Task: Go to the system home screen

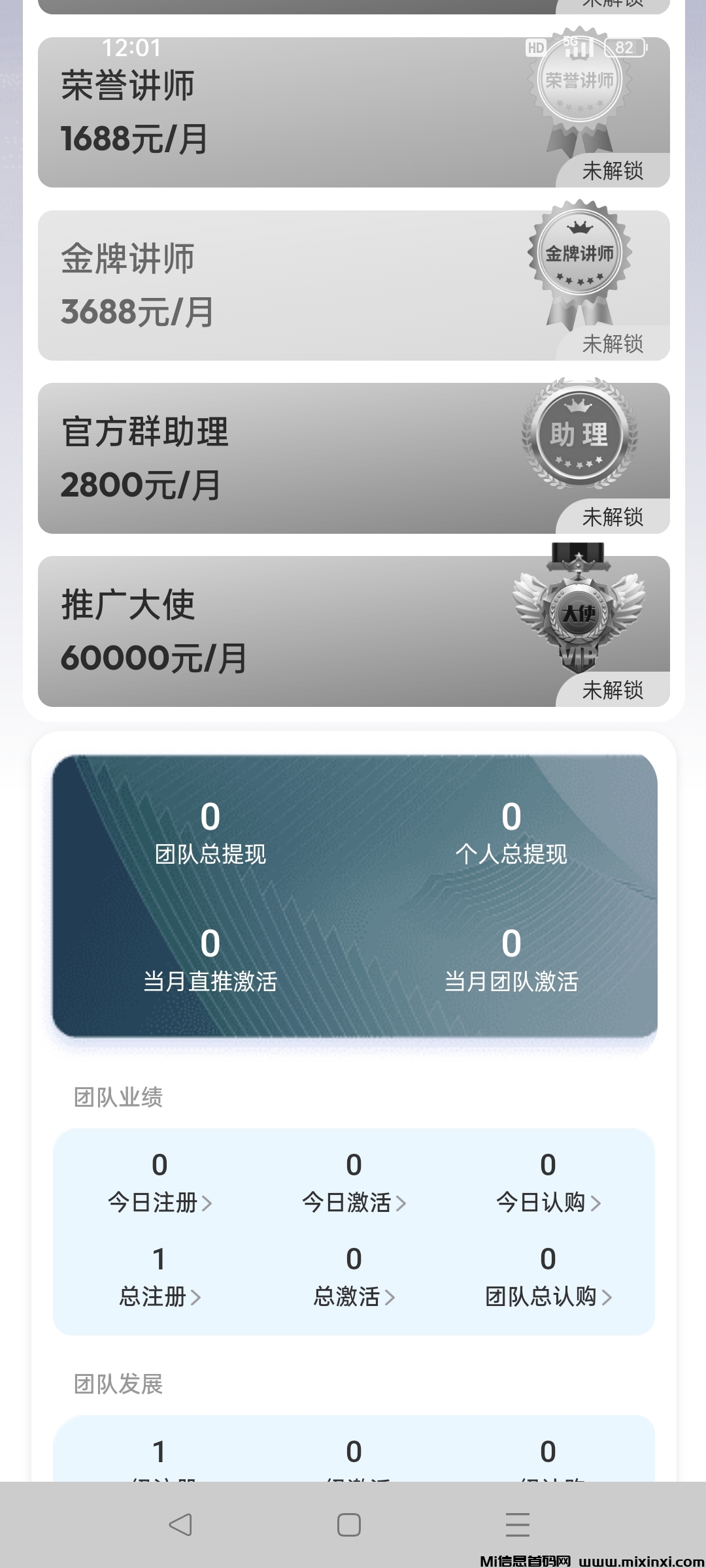Action: [x=349, y=1525]
